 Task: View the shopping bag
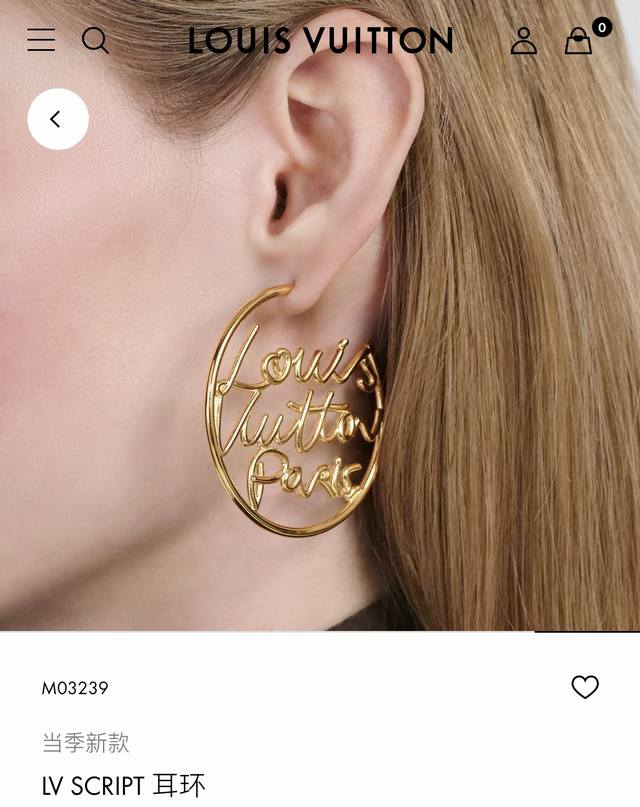click(579, 40)
